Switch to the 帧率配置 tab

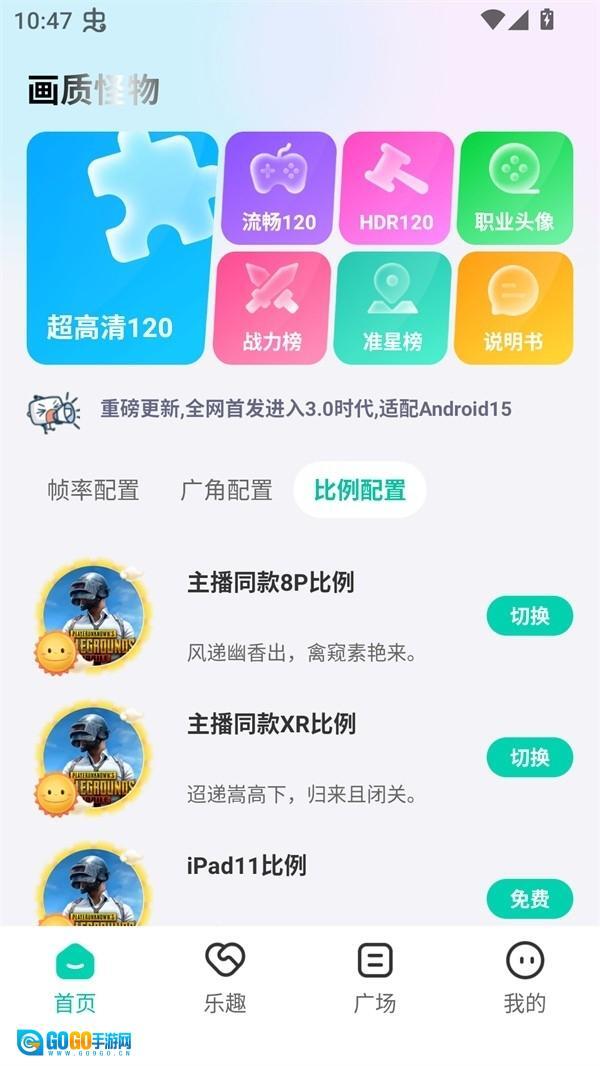(x=93, y=490)
